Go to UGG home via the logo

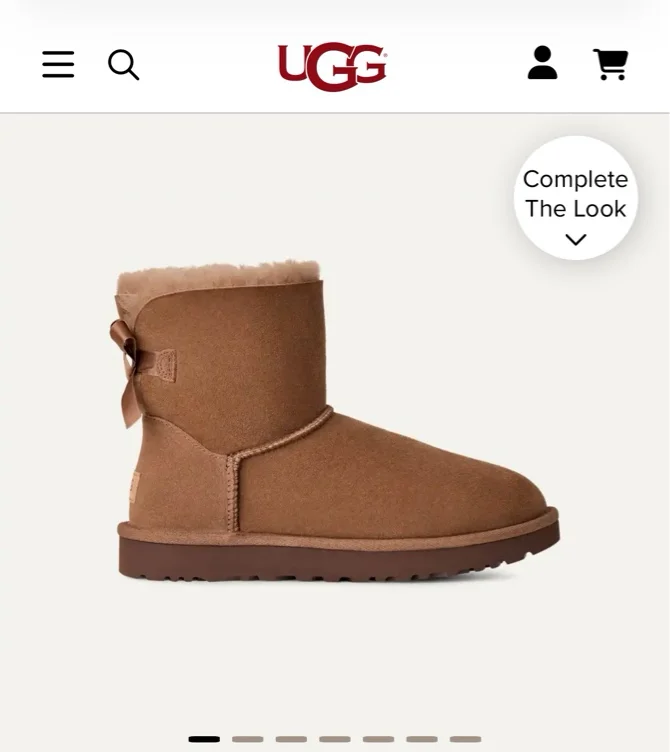332,67
